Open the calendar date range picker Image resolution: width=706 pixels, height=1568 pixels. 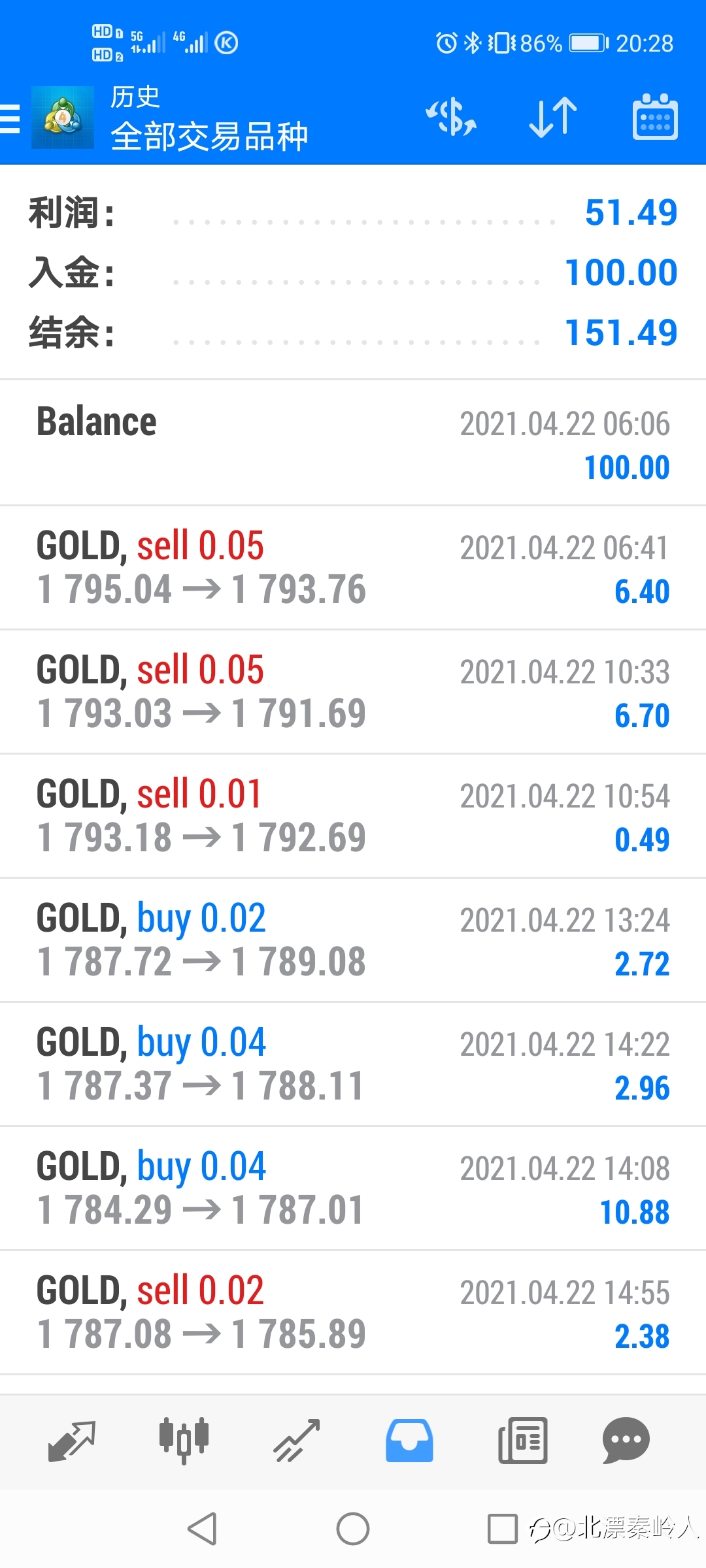(655, 117)
